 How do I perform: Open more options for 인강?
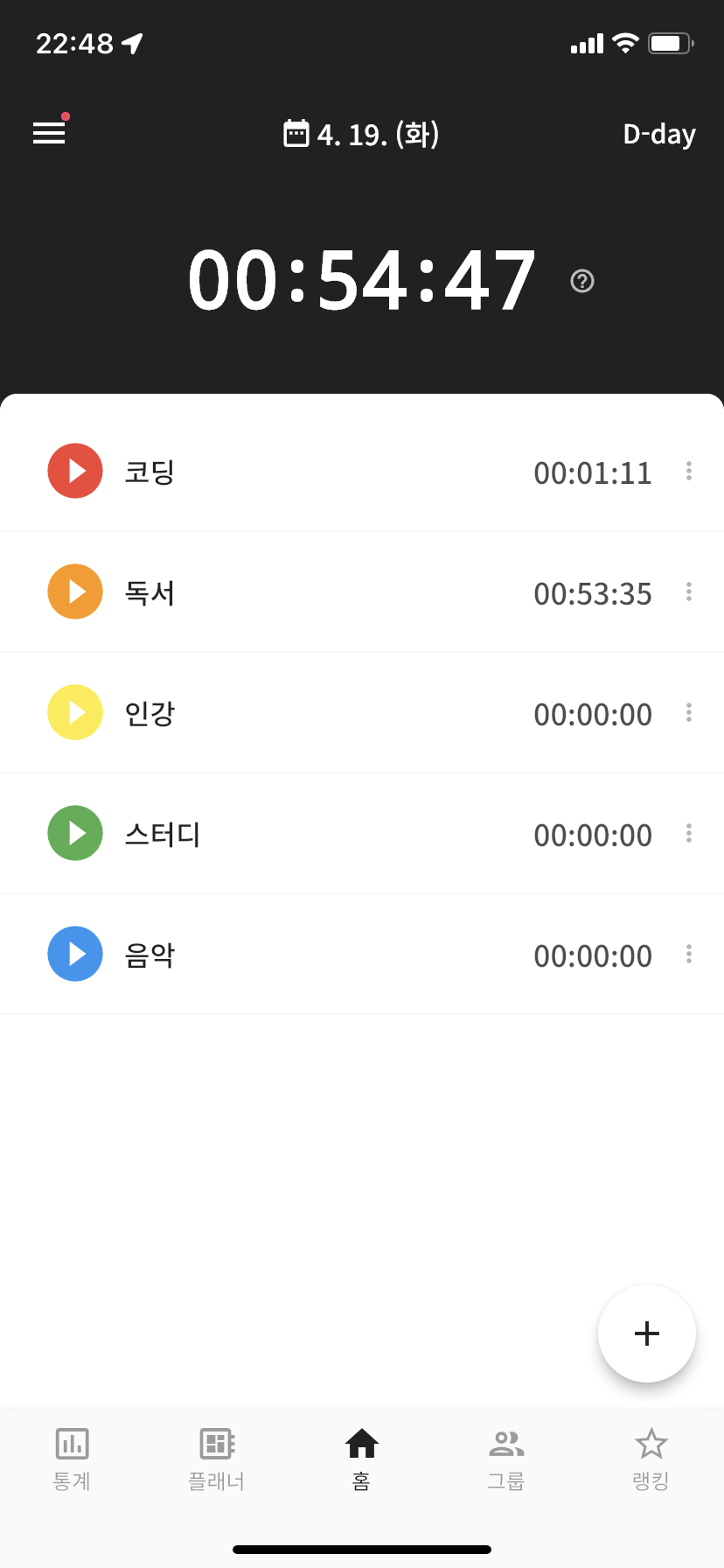689,713
